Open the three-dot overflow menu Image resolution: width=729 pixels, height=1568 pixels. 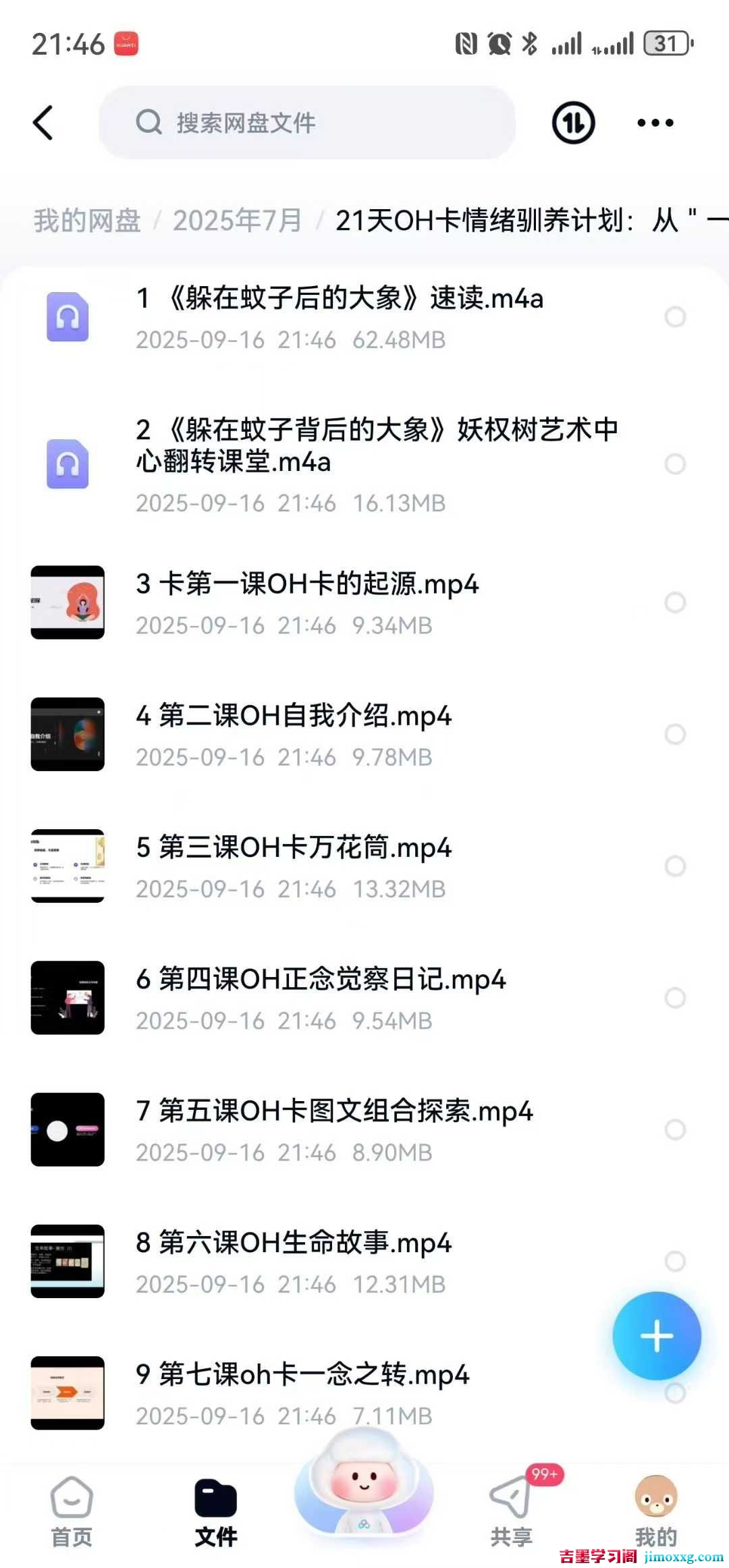point(655,123)
